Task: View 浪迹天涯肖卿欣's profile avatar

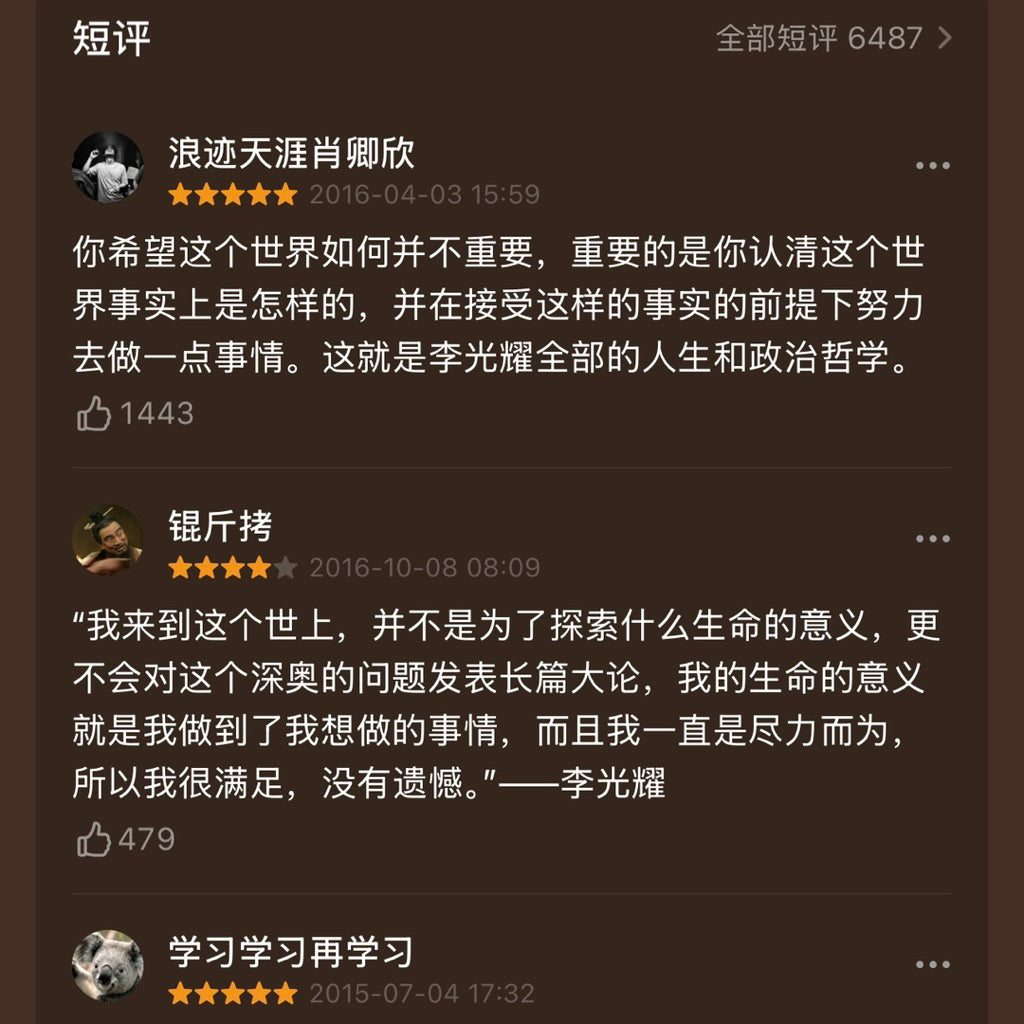Action: (x=108, y=167)
